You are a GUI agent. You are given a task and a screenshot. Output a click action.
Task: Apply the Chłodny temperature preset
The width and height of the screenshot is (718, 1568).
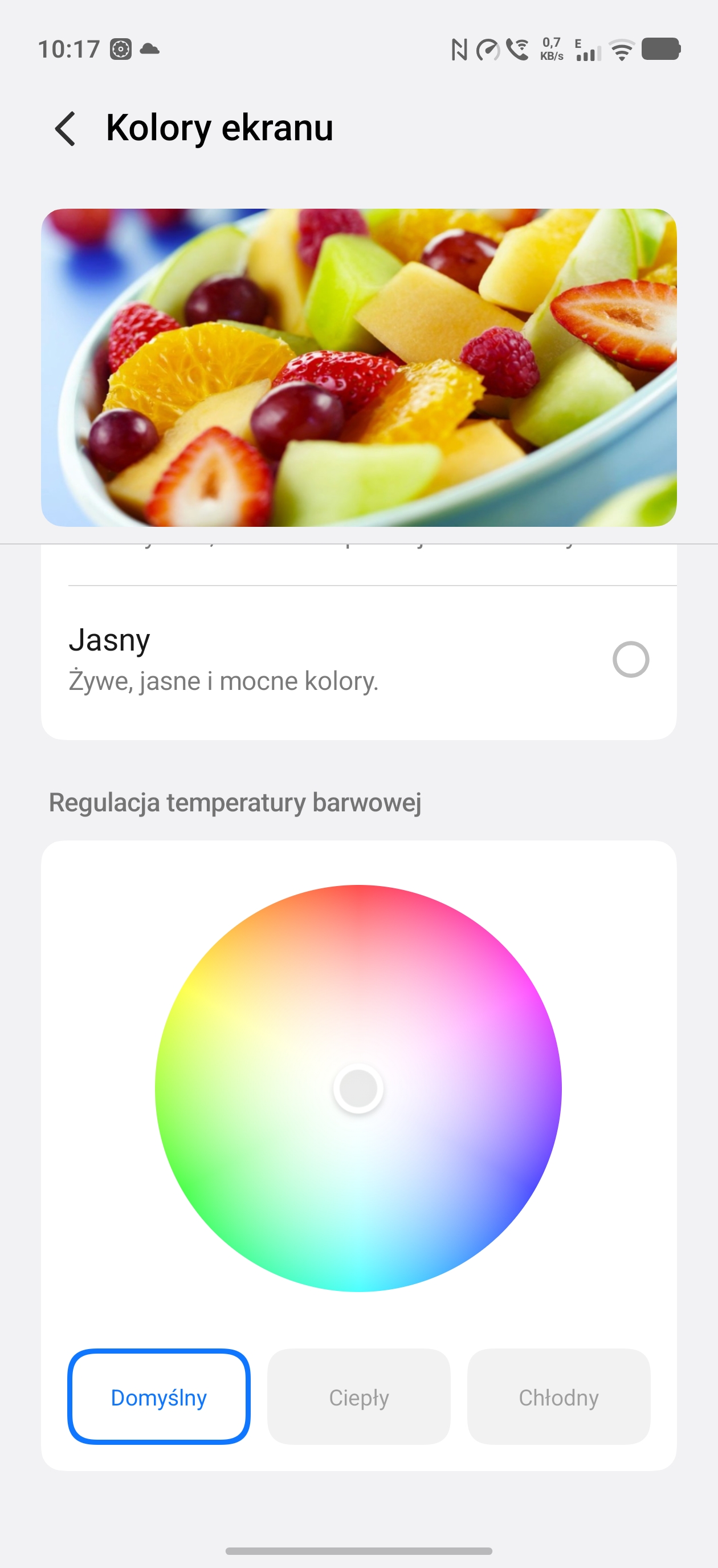point(558,1397)
